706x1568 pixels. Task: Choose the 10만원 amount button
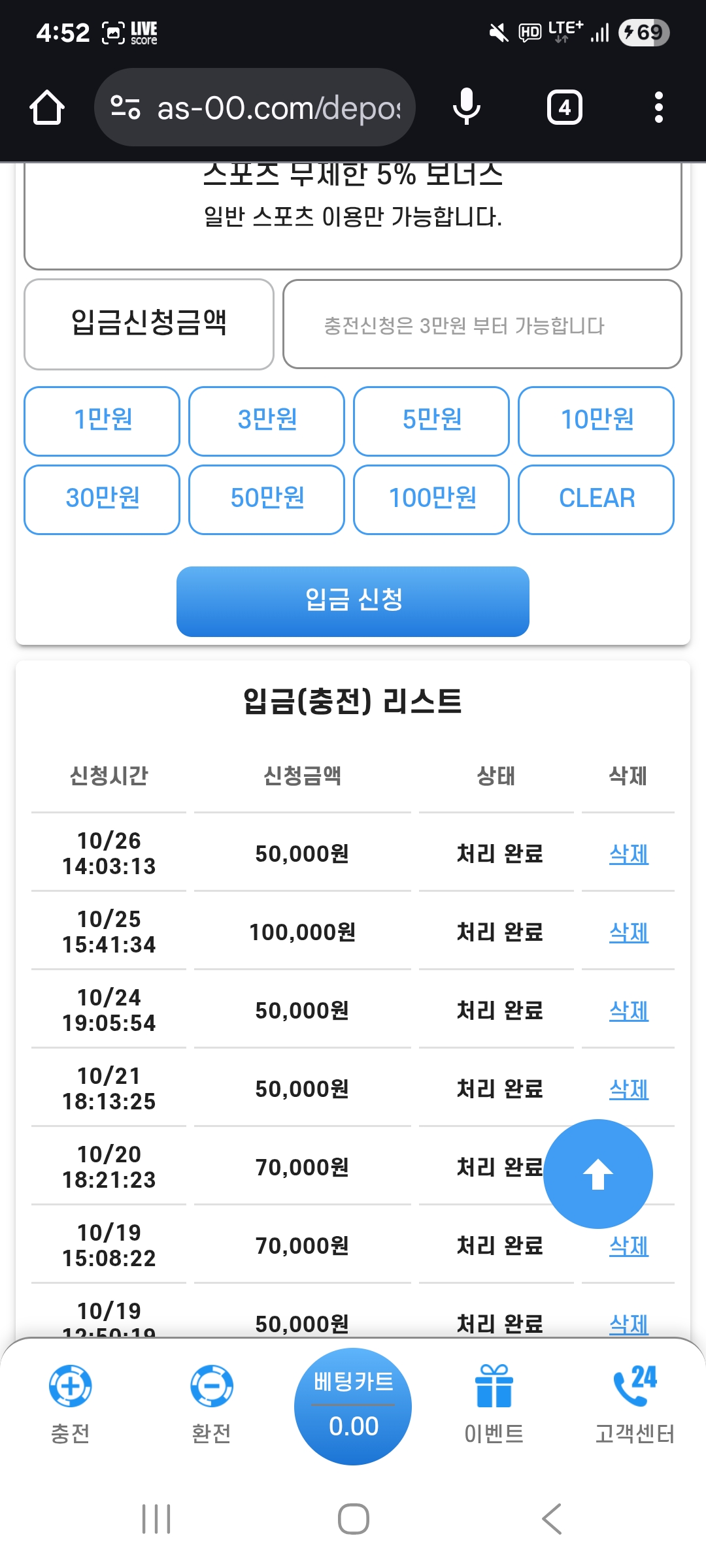596,421
